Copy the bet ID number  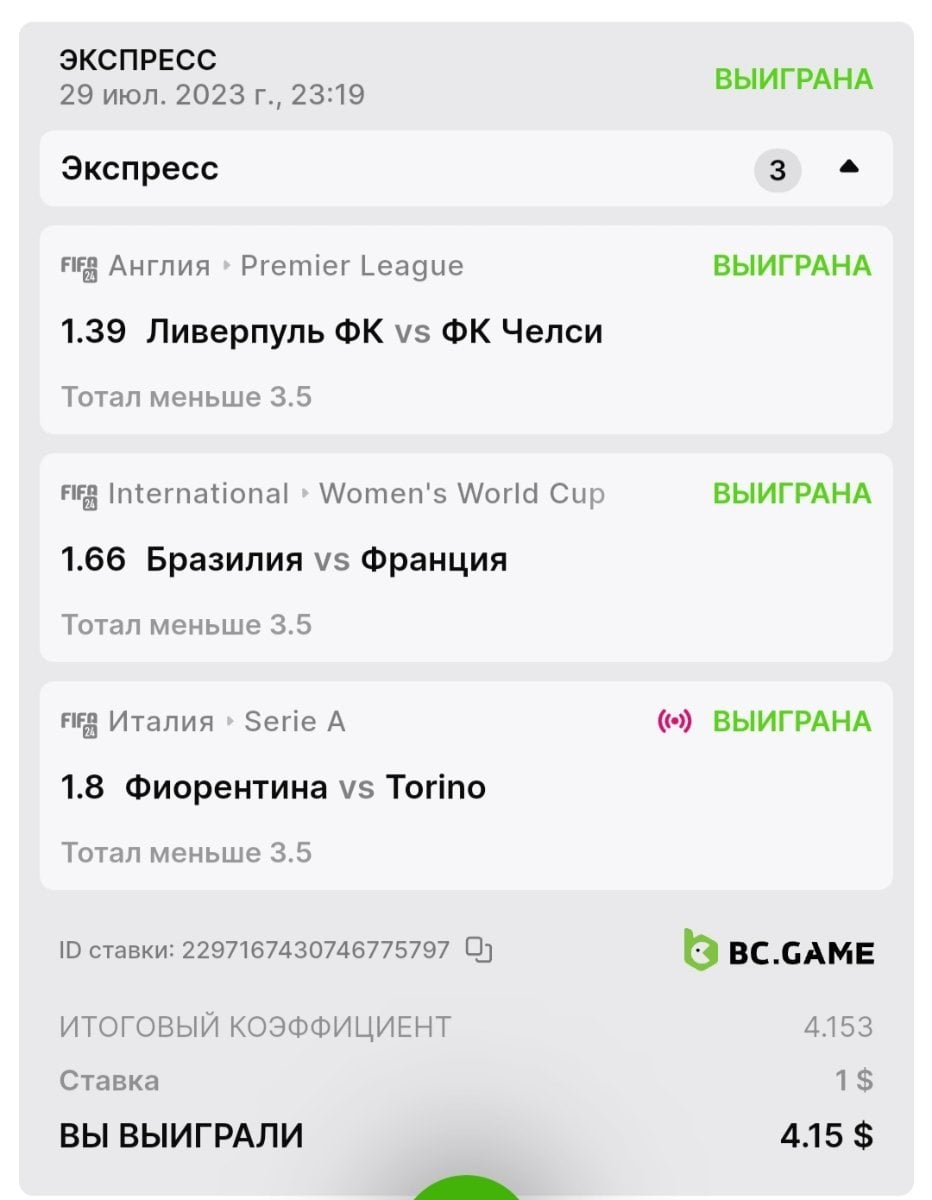(480, 949)
